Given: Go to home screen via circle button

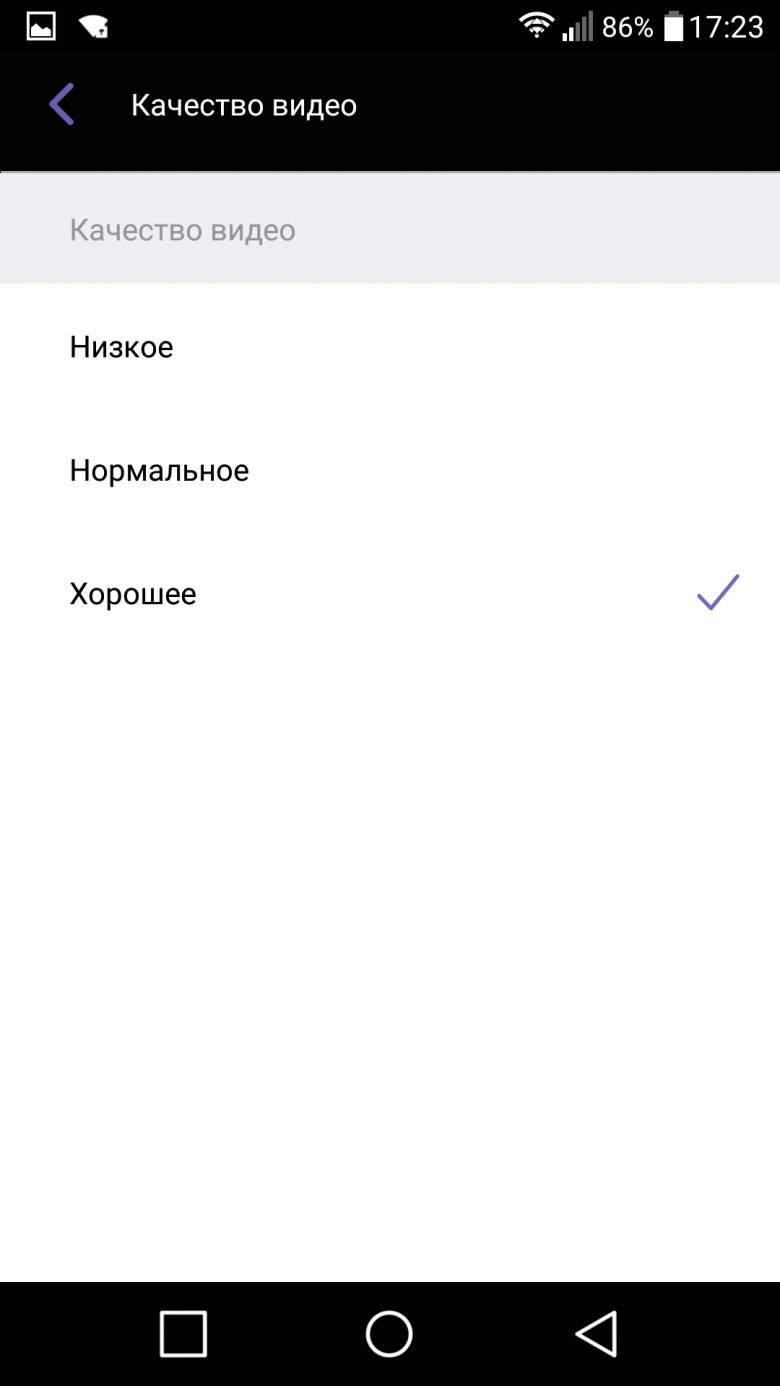Looking at the screenshot, I should point(389,1333).
